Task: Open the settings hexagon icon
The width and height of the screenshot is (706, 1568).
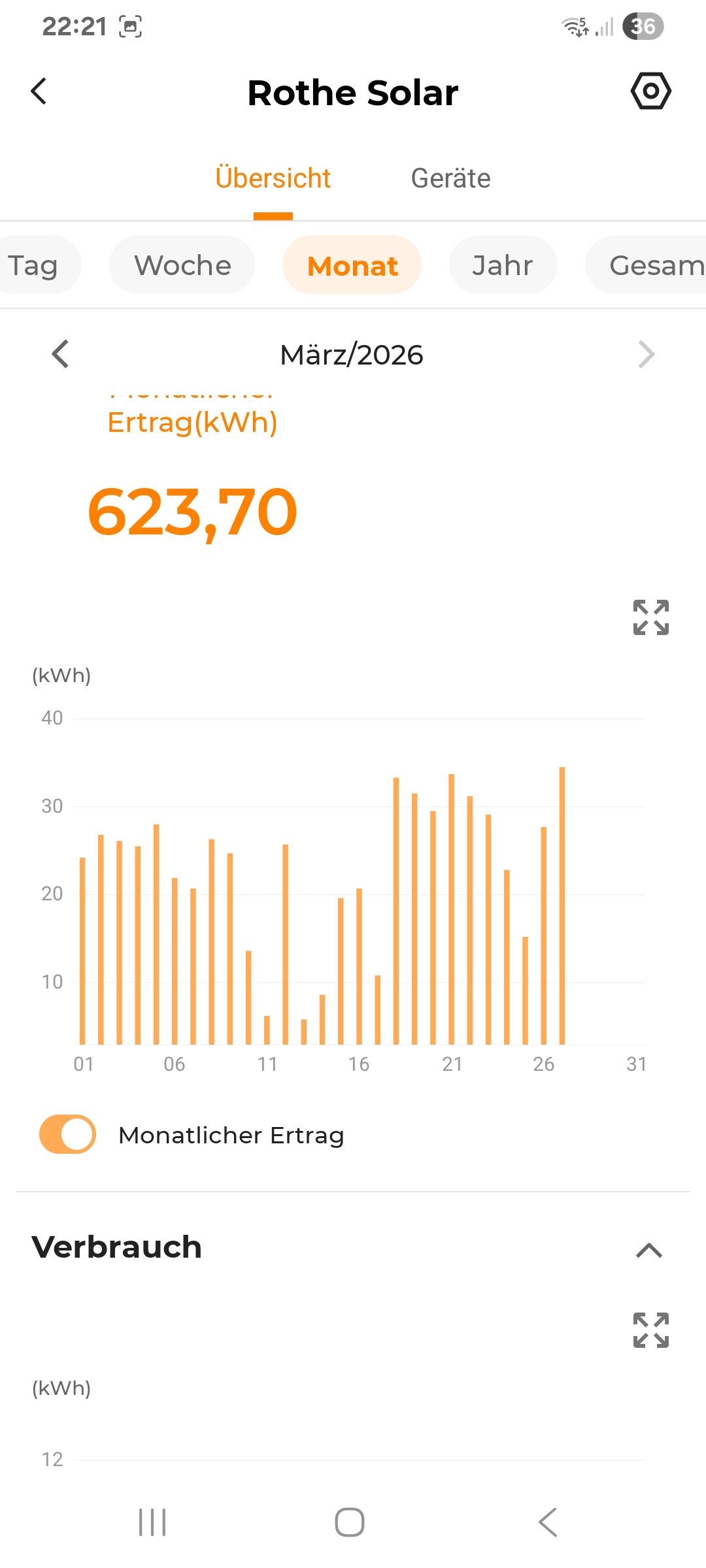Action: coord(650,91)
